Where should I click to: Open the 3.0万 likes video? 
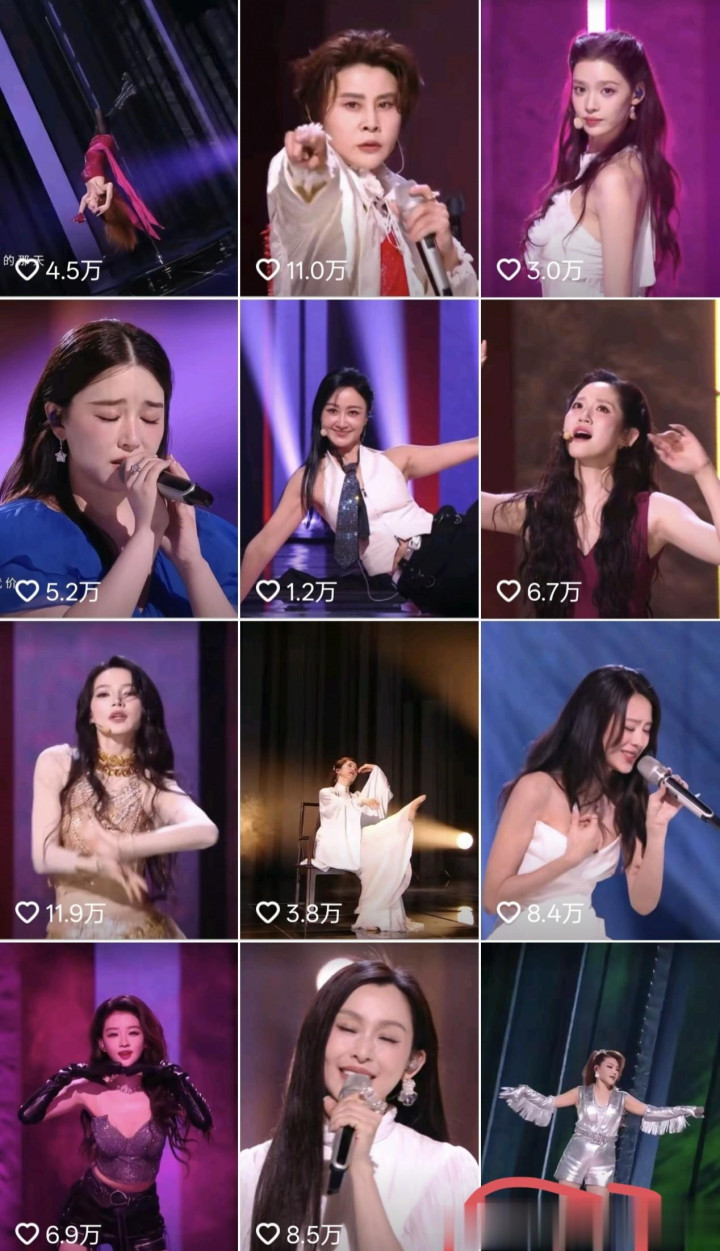click(600, 148)
